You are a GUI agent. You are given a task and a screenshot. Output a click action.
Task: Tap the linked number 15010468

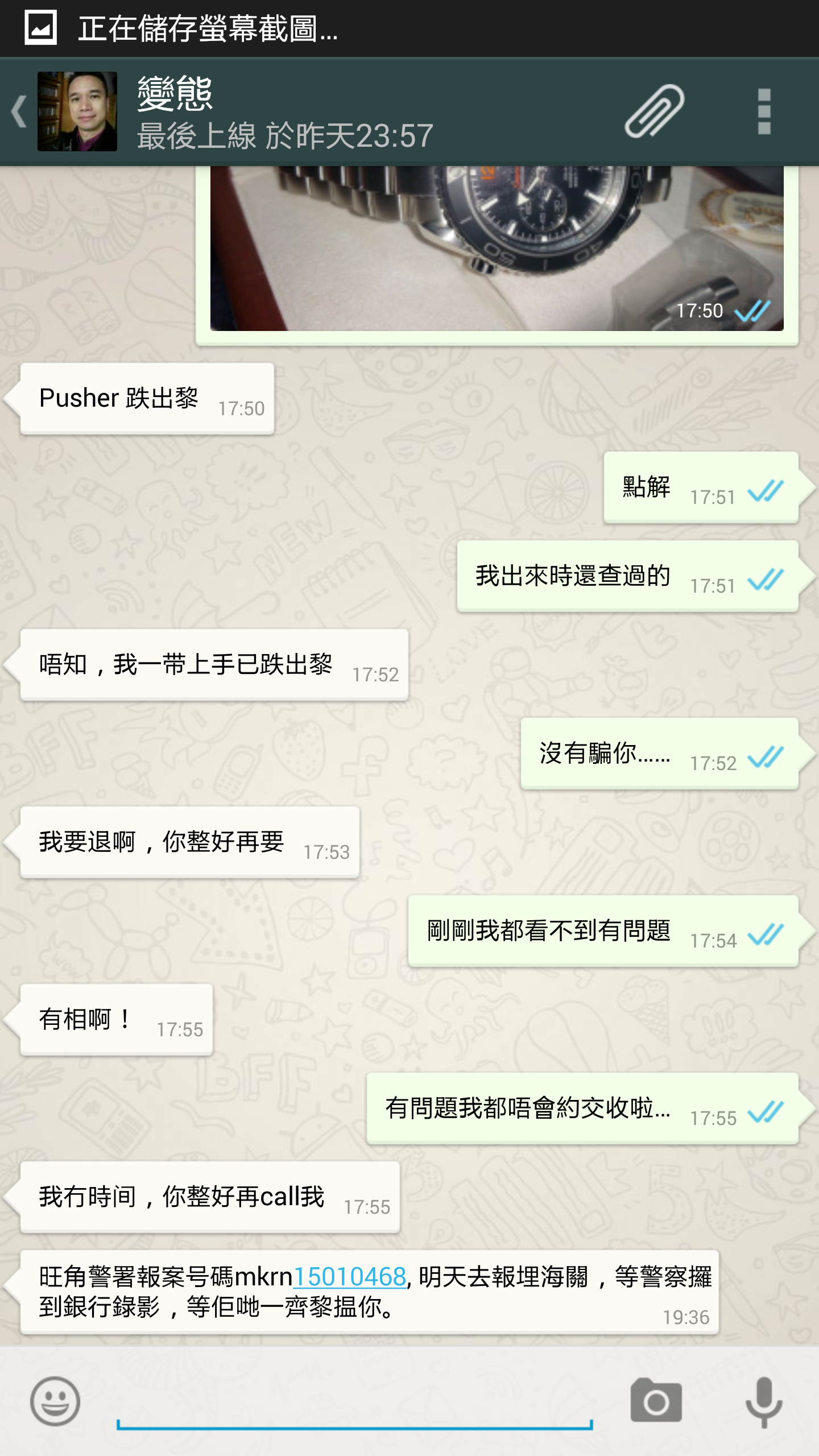pos(349,1277)
